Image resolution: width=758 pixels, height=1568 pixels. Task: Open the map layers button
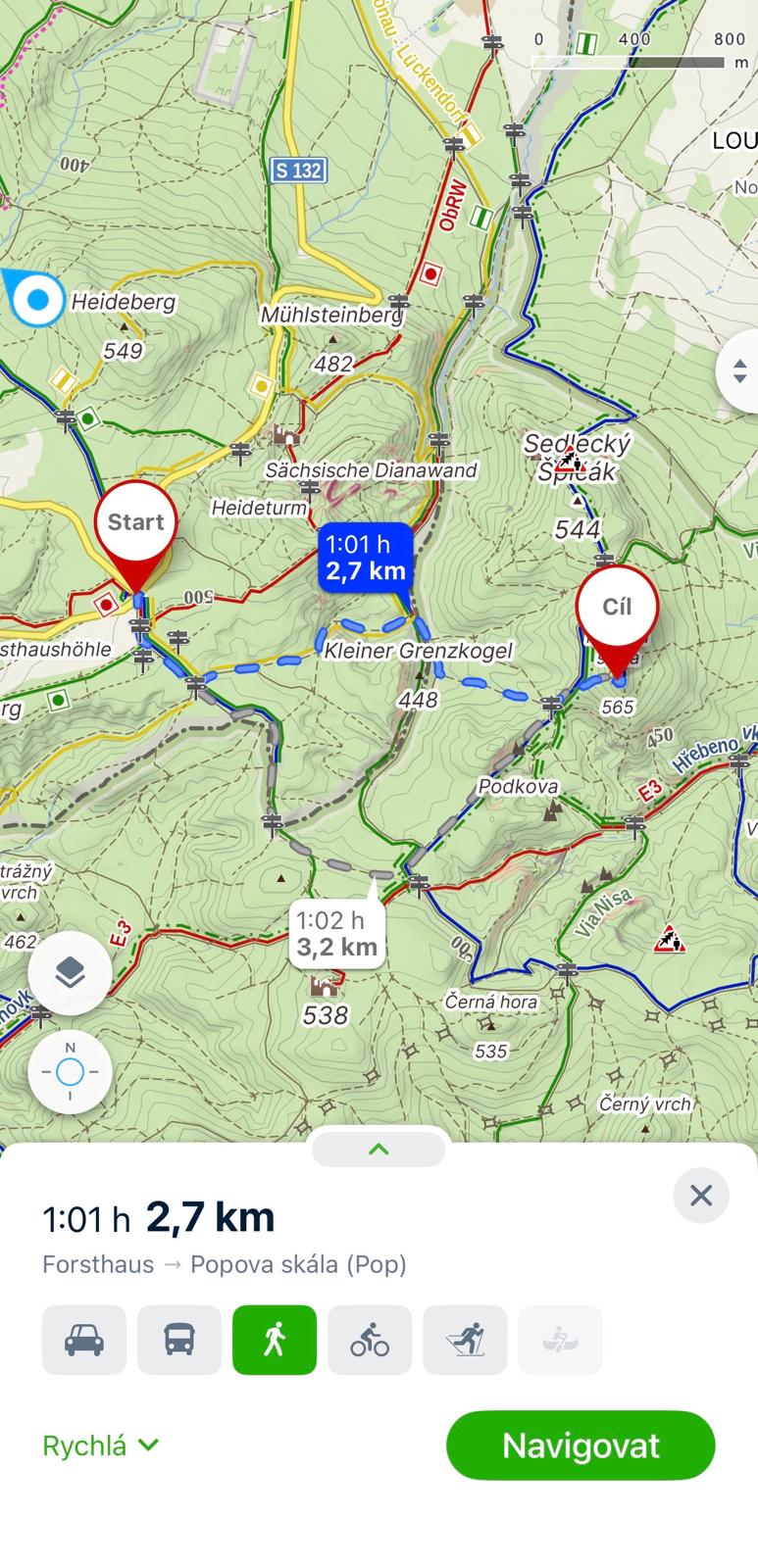(70, 973)
